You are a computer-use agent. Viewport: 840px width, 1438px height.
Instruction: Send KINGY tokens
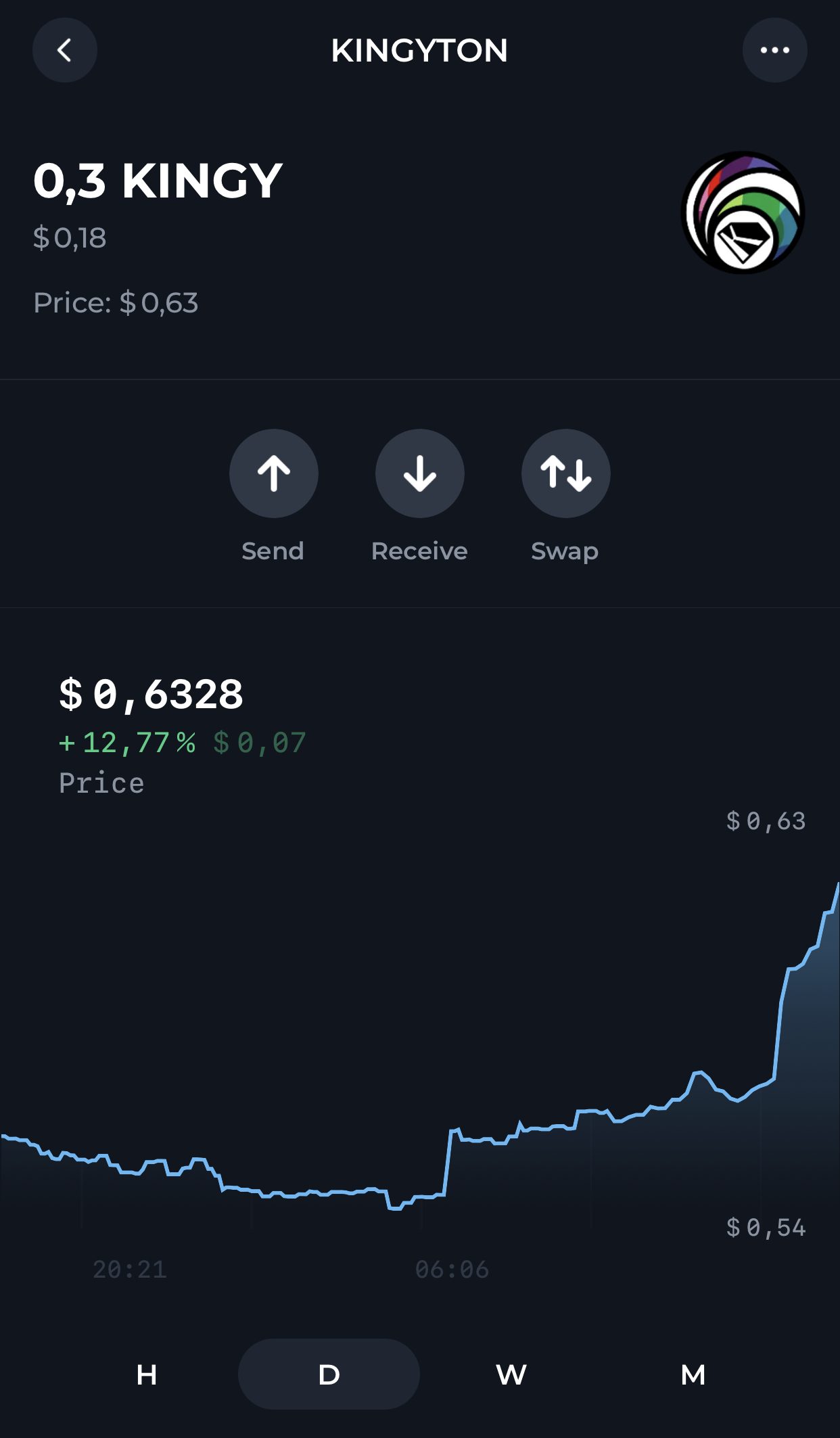(x=273, y=473)
